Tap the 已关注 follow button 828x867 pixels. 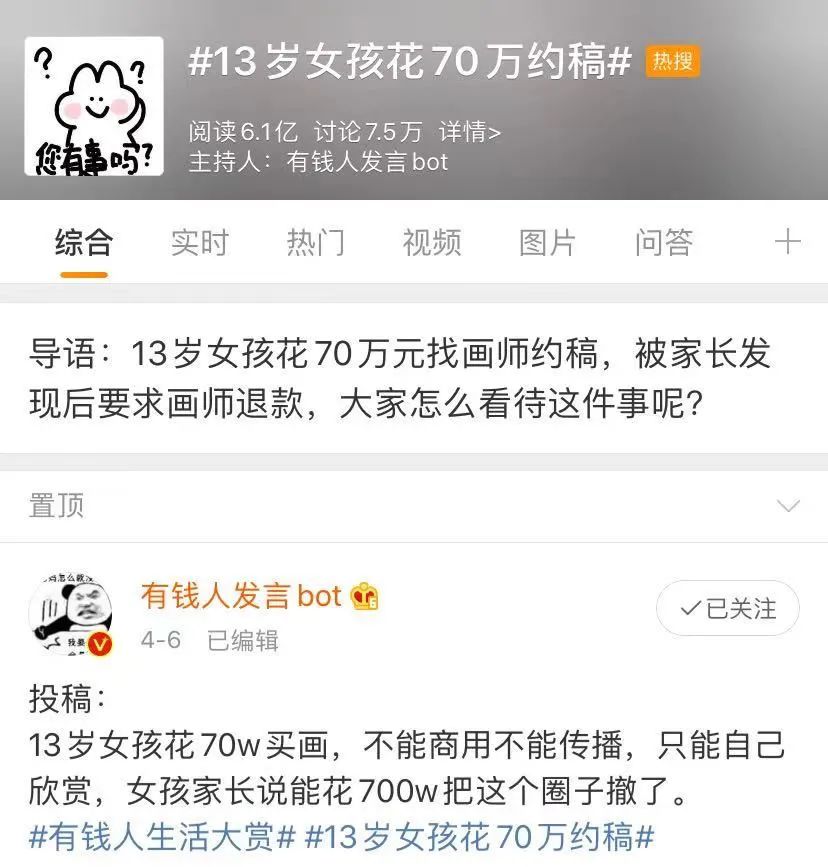click(727, 608)
